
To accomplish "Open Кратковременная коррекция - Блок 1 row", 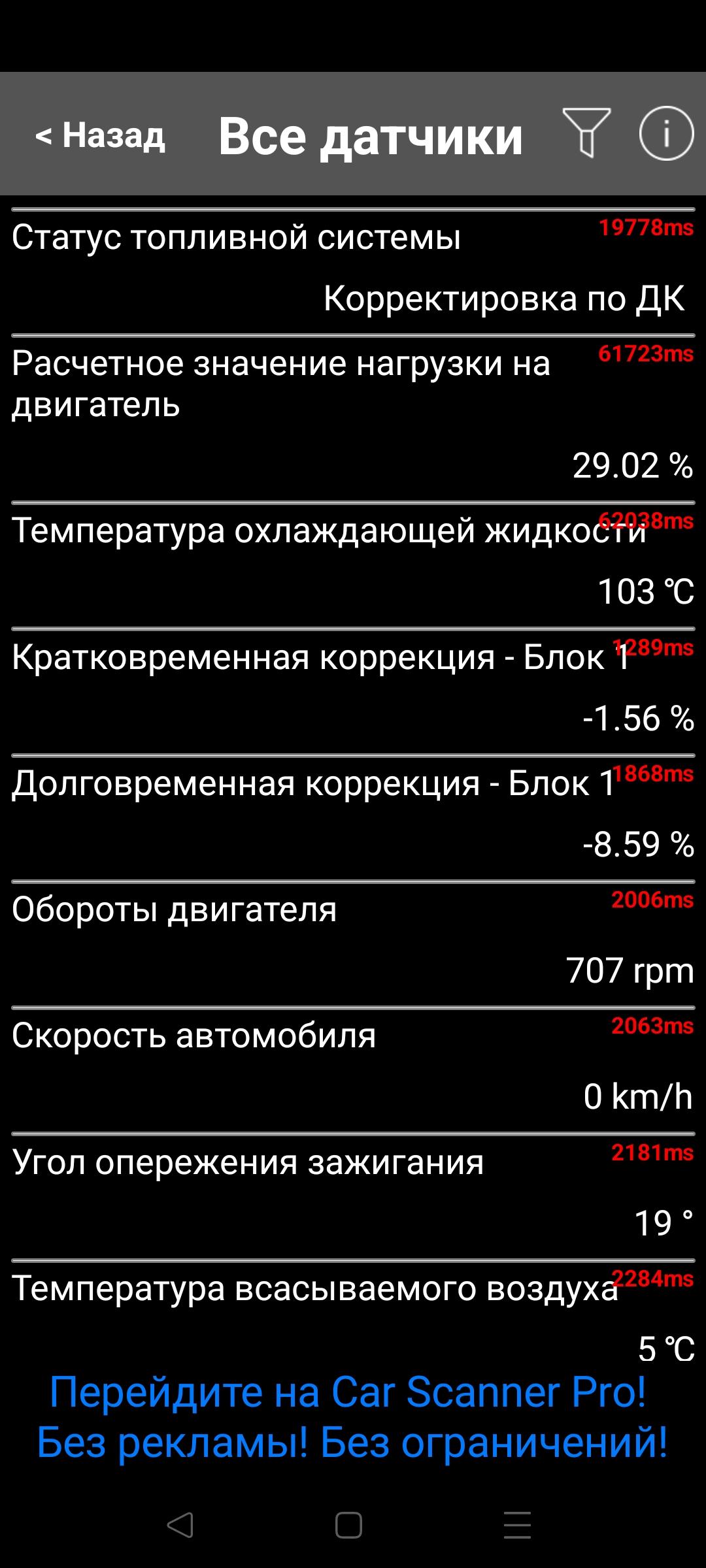I will point(353,691).
